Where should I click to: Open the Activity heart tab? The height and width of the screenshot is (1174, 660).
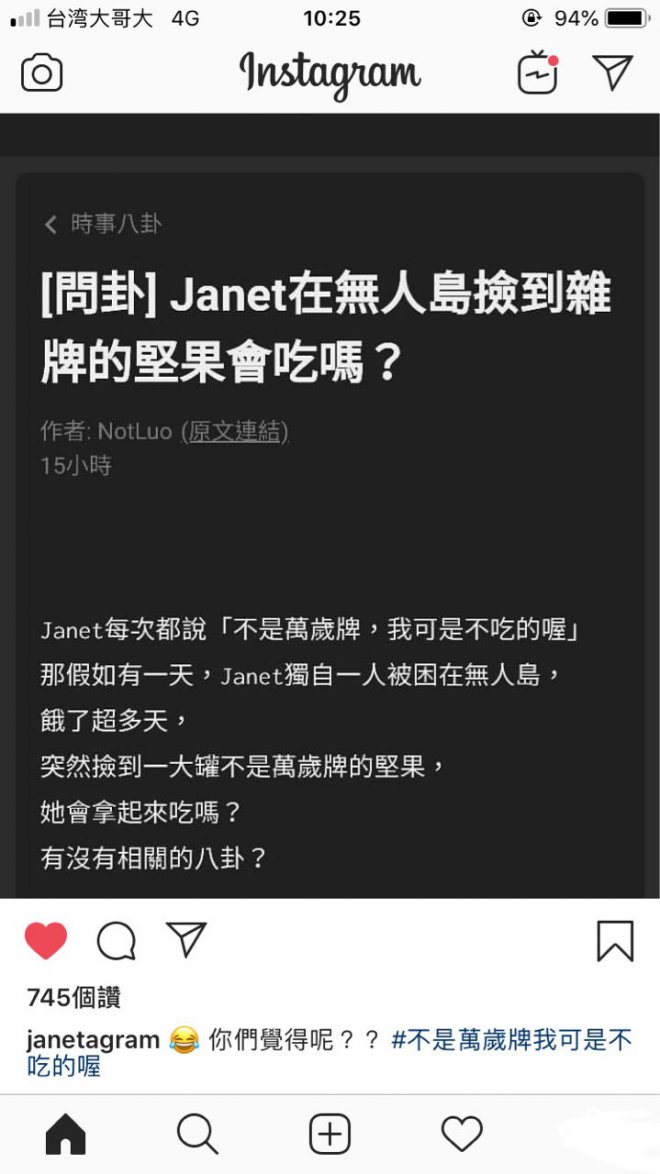click(461, 1134)
